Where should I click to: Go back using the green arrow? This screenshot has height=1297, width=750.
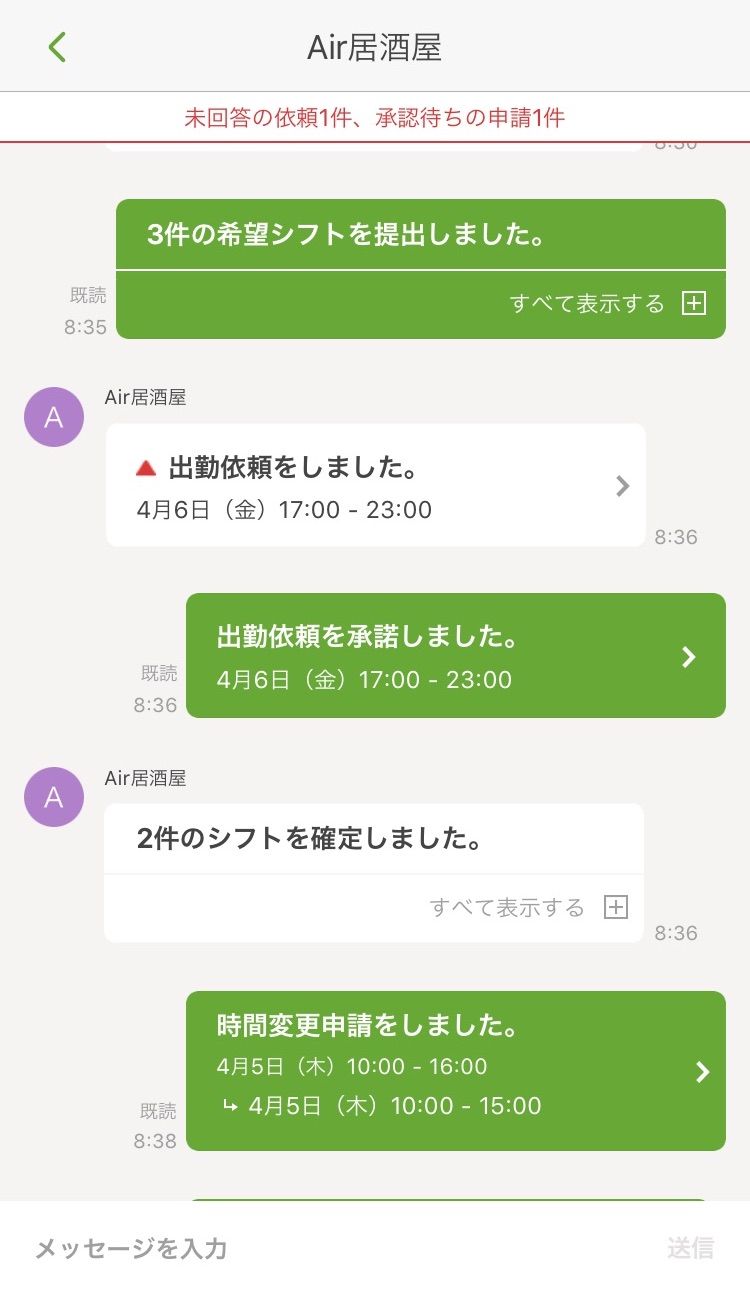click(57, 47)
